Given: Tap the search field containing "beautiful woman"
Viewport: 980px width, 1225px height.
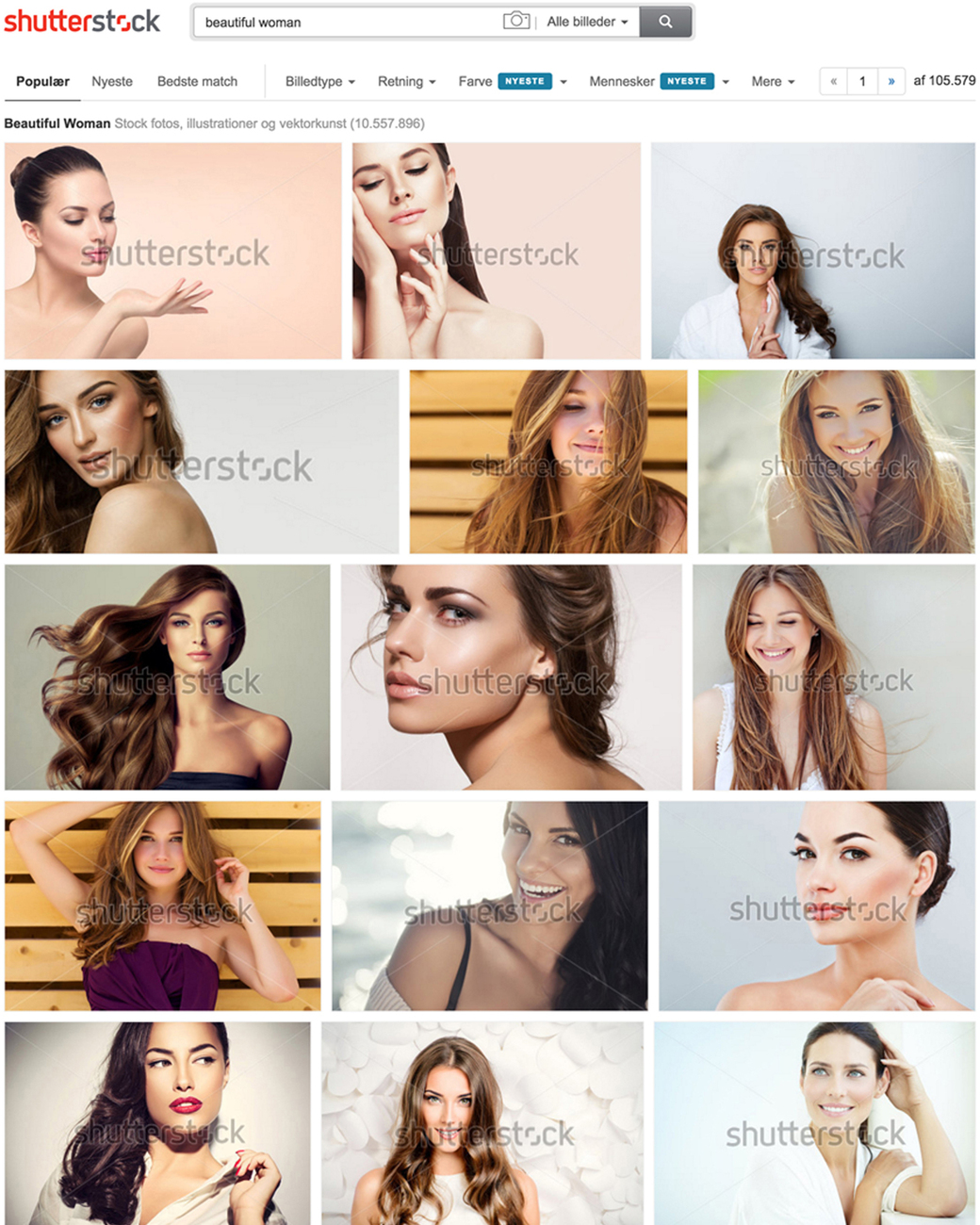Looking at the screenshot, I should 349,22.
